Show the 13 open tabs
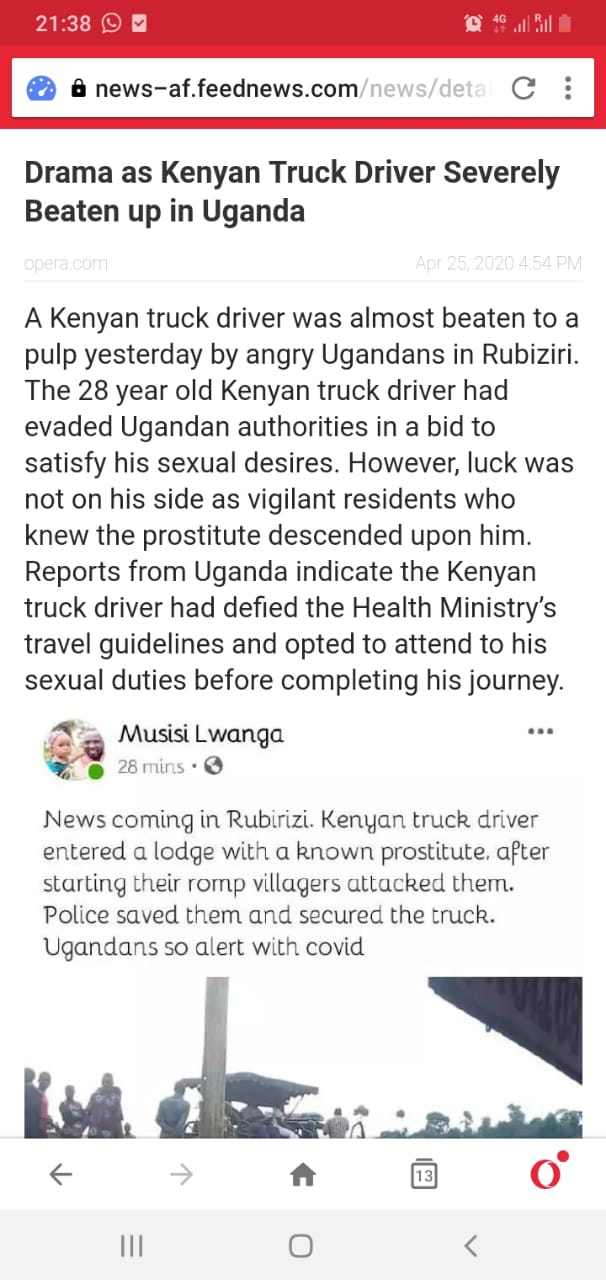 click(x=424, y=1175)
